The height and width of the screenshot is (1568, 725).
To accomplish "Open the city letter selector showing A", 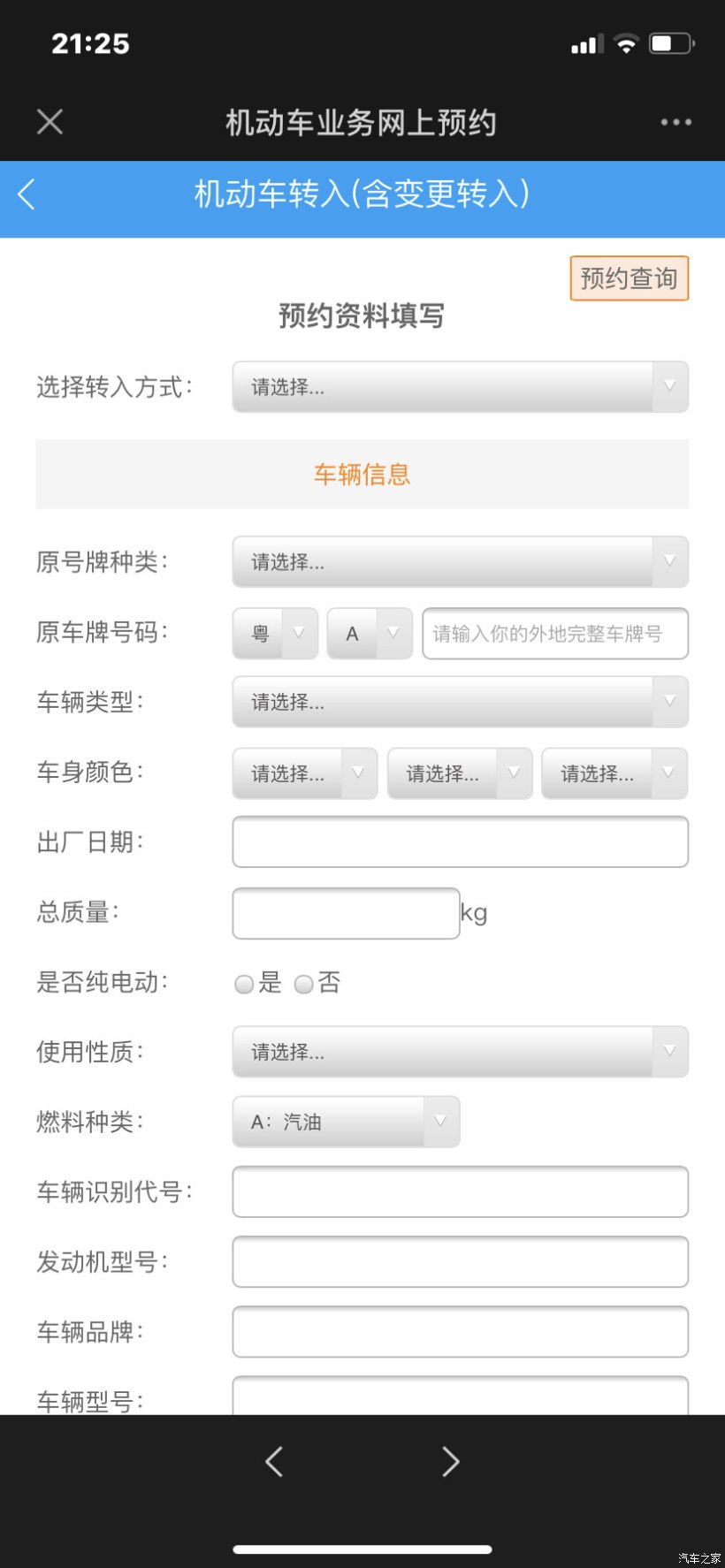I will (369, 633).
